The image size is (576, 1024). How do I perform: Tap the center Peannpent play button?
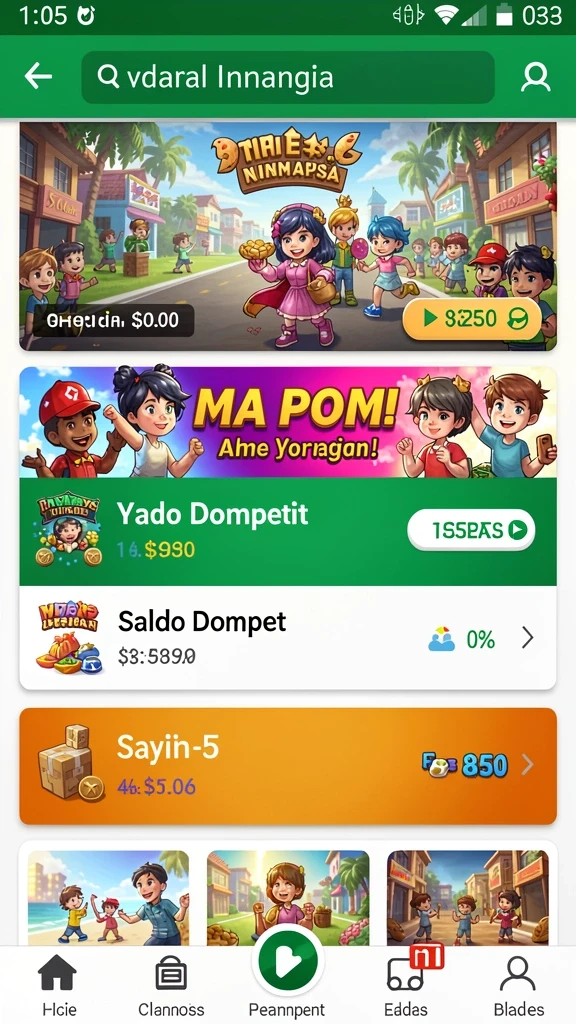point(287,961)
